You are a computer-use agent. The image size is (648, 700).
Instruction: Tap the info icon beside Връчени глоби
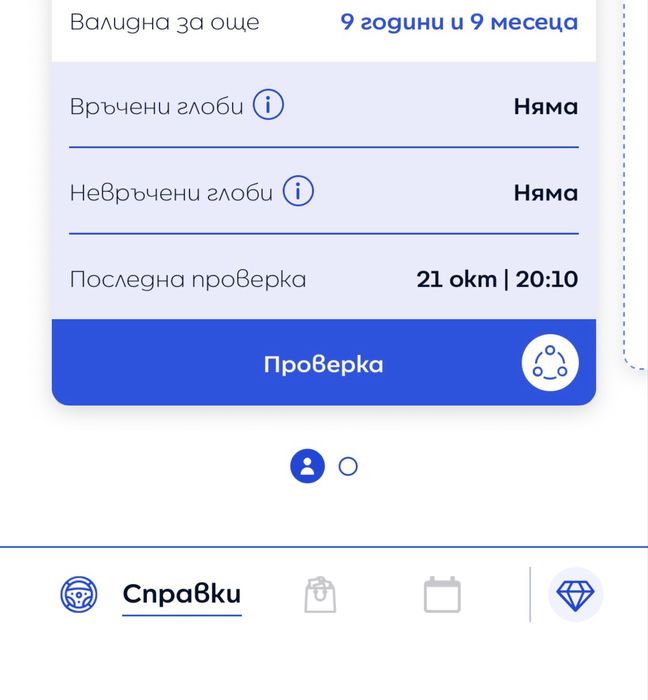[x=268, y=105]
